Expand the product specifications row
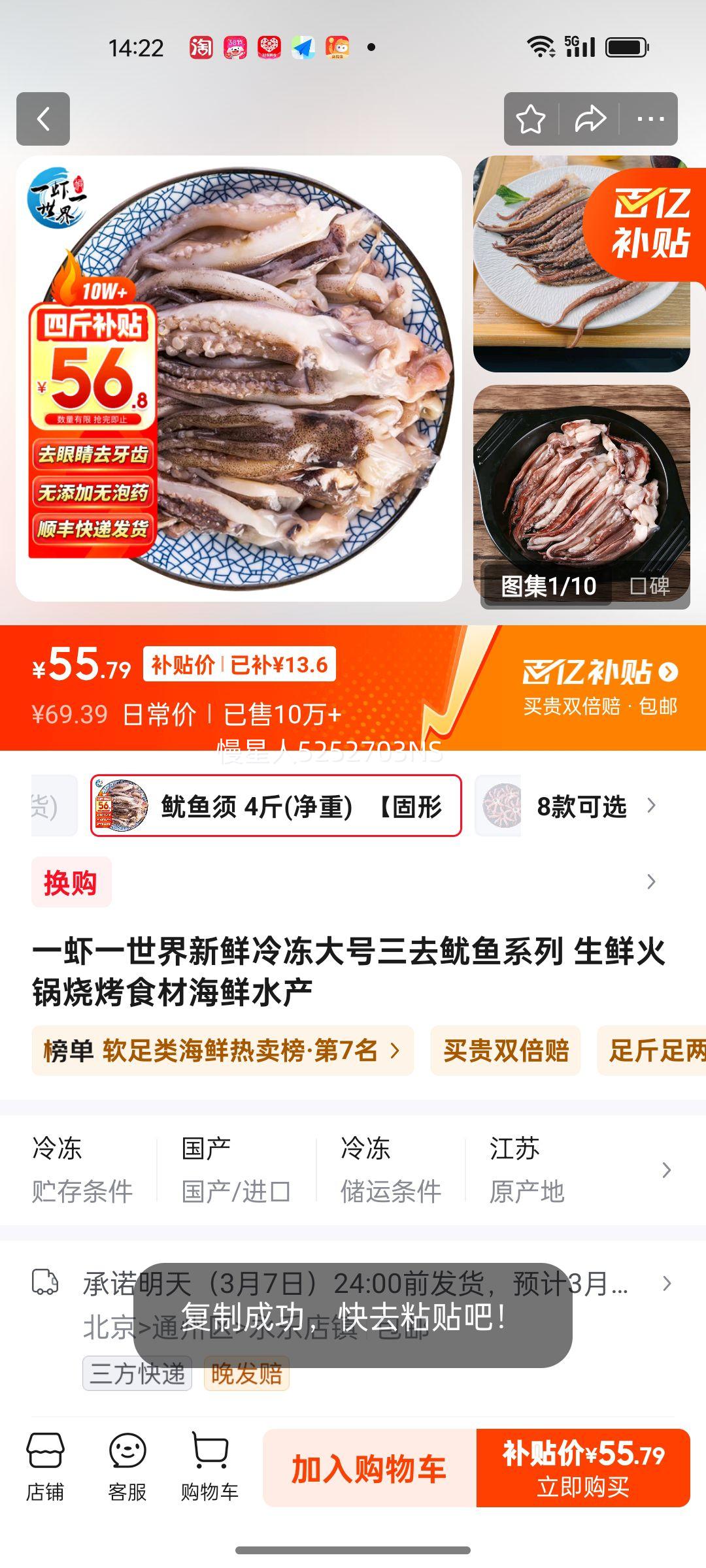 (x=665, y=1169)
